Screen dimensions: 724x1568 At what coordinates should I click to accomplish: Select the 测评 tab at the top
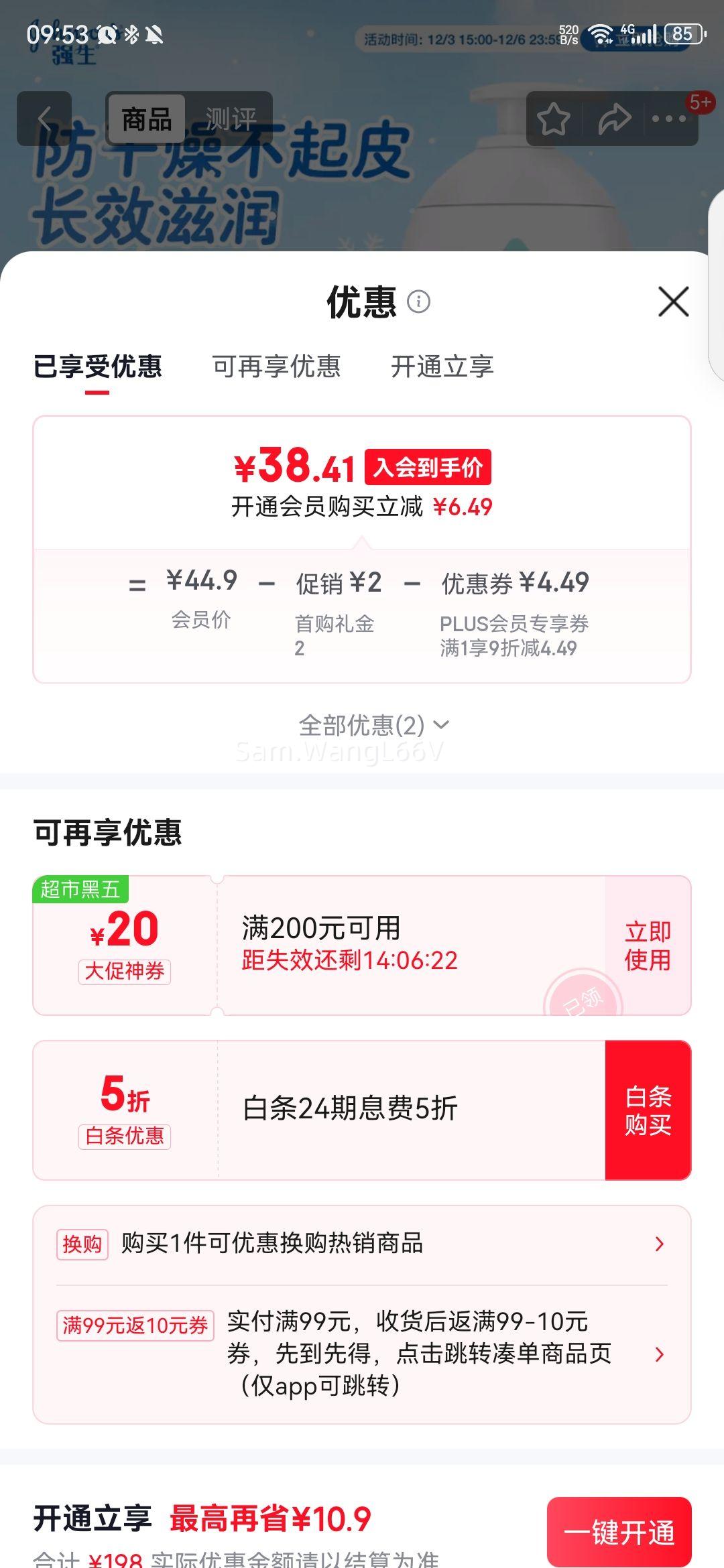231,118
